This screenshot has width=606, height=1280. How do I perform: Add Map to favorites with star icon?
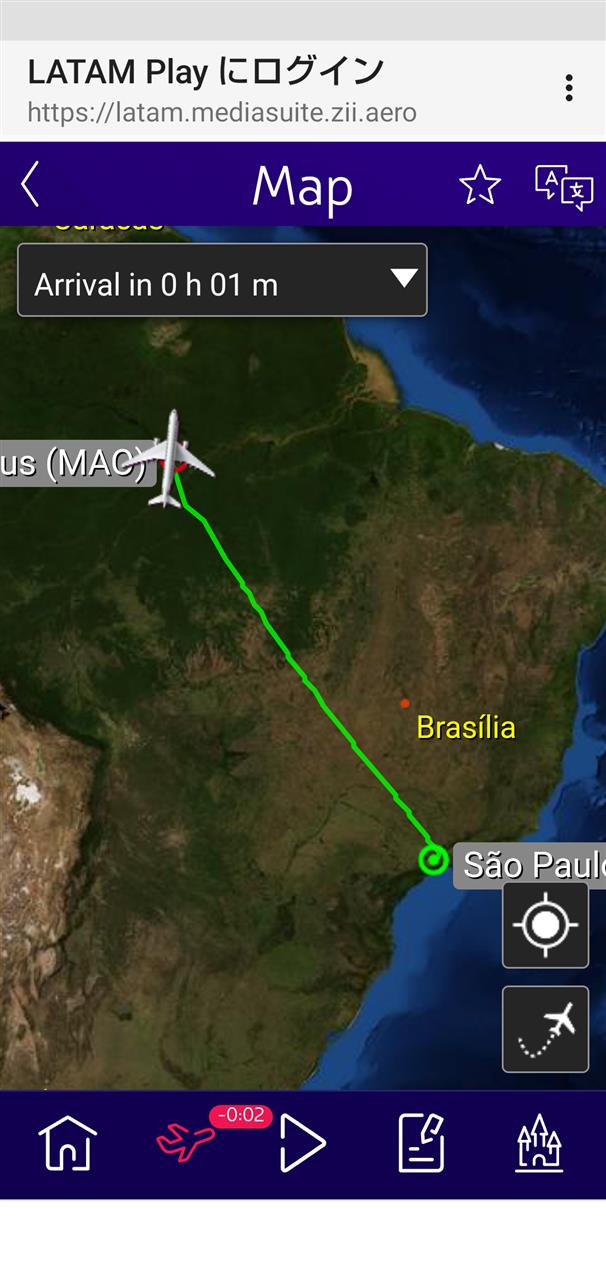coord(479,185)
